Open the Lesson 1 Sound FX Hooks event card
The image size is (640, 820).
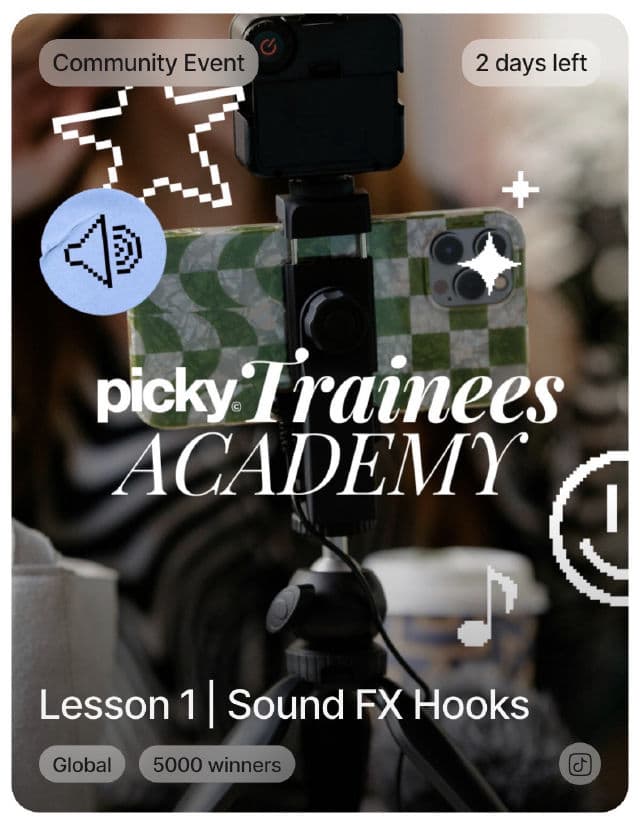click(284, 705)
